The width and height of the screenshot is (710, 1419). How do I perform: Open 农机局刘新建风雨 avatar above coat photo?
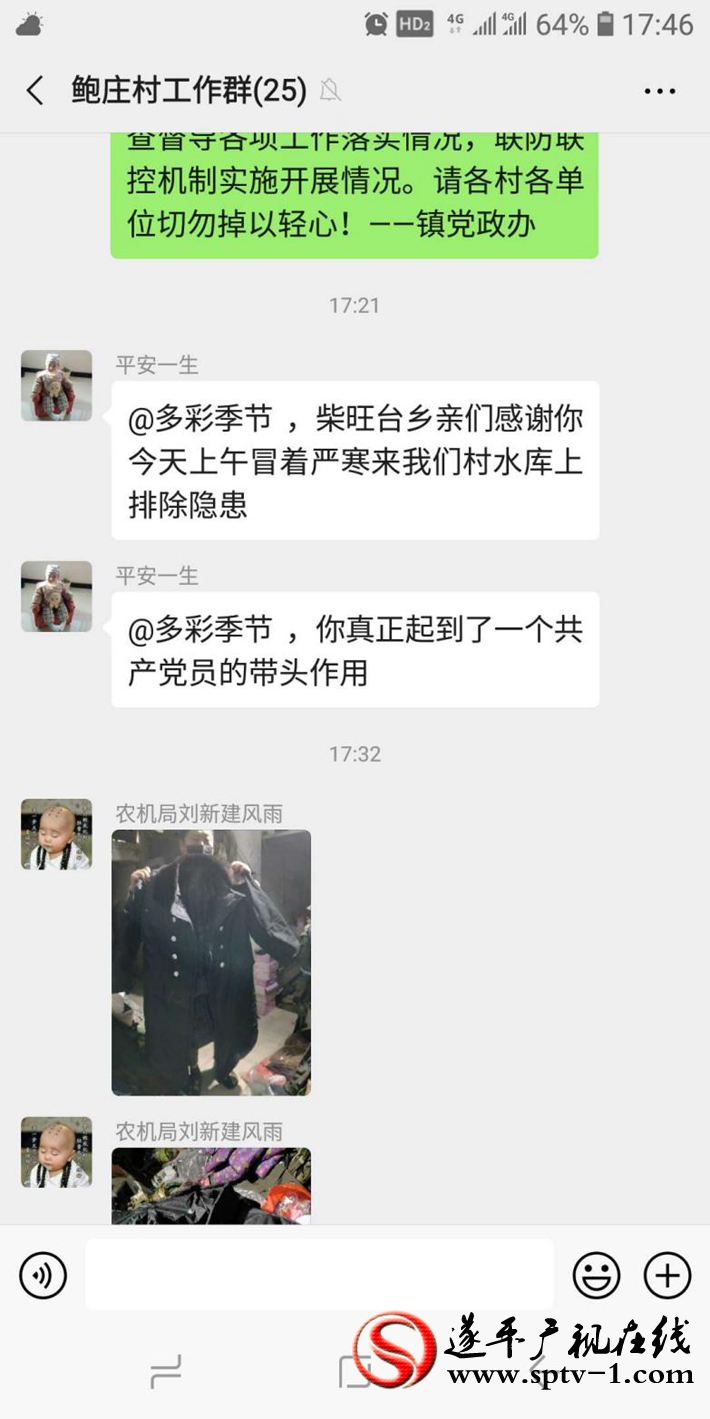click(x=57, y=834)
